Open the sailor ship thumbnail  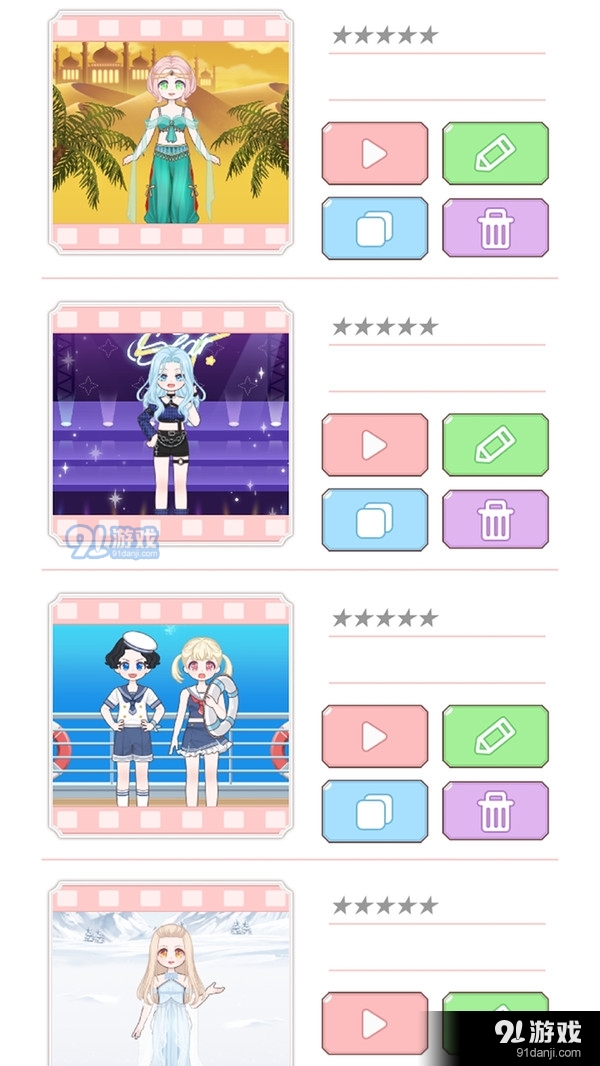coord(171,715)
